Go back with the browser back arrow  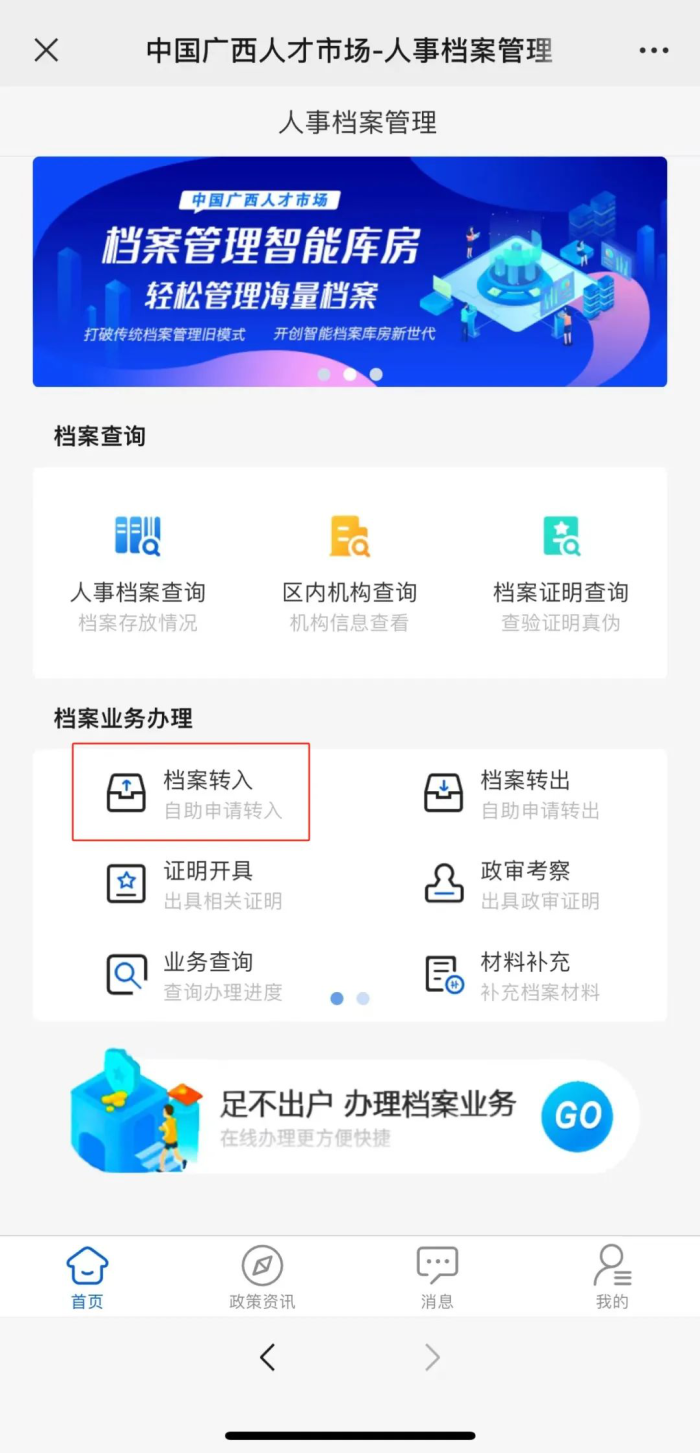267,1357
